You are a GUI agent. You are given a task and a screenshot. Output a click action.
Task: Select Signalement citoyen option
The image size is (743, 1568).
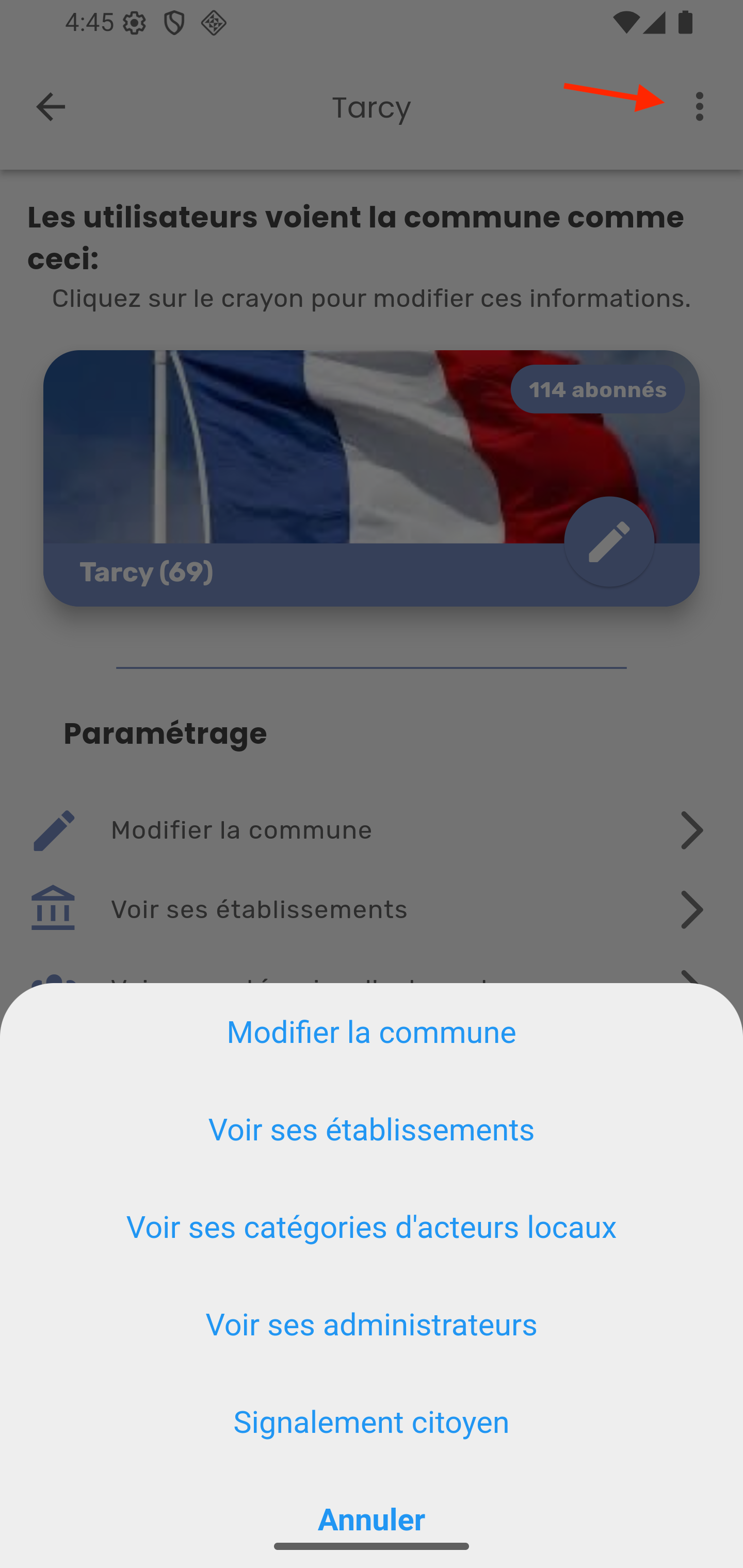click(x=371, y=1422)
